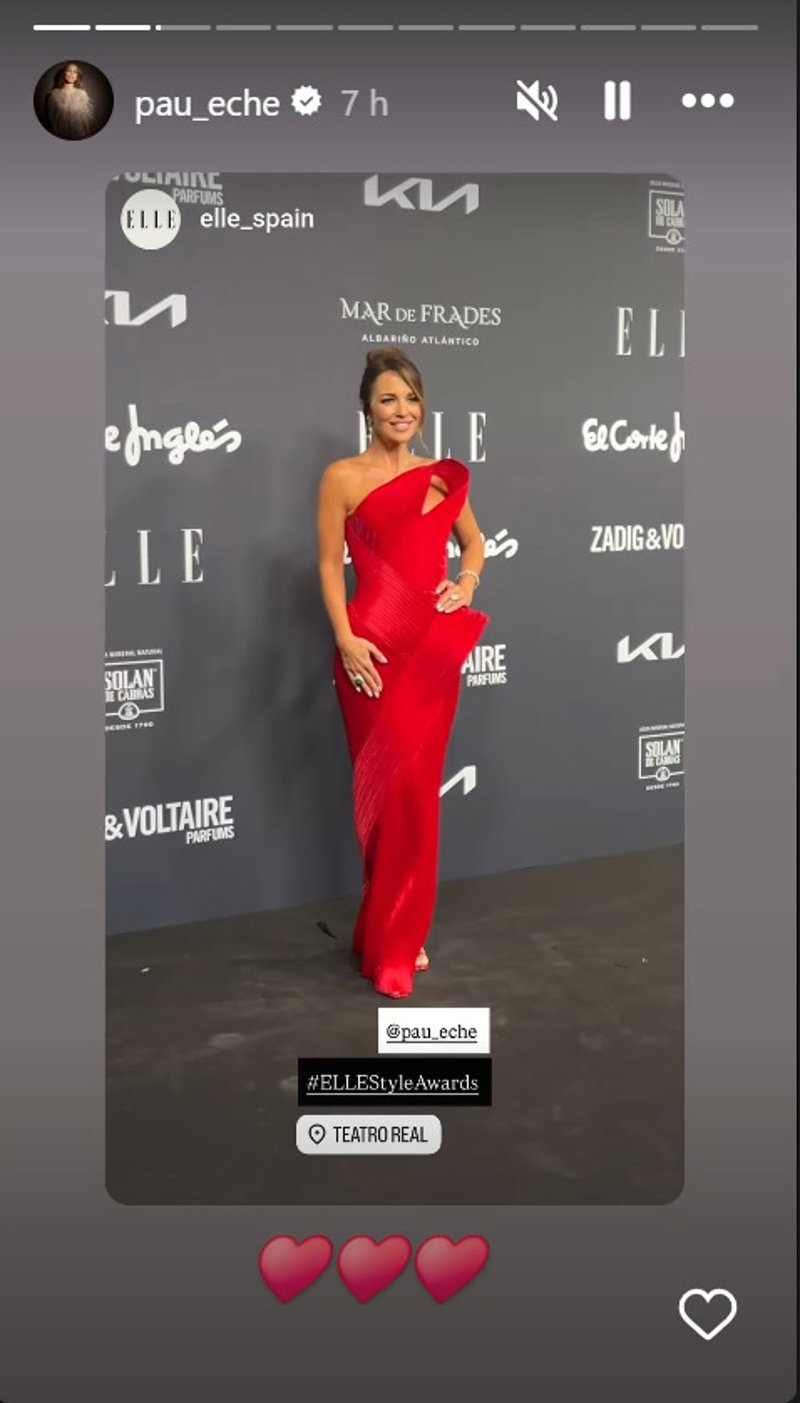This screenshot has height=1403, width=800.
Task: Open the #ELLEStyleAwards hashtag sticker
Action: coord(394,1082)
